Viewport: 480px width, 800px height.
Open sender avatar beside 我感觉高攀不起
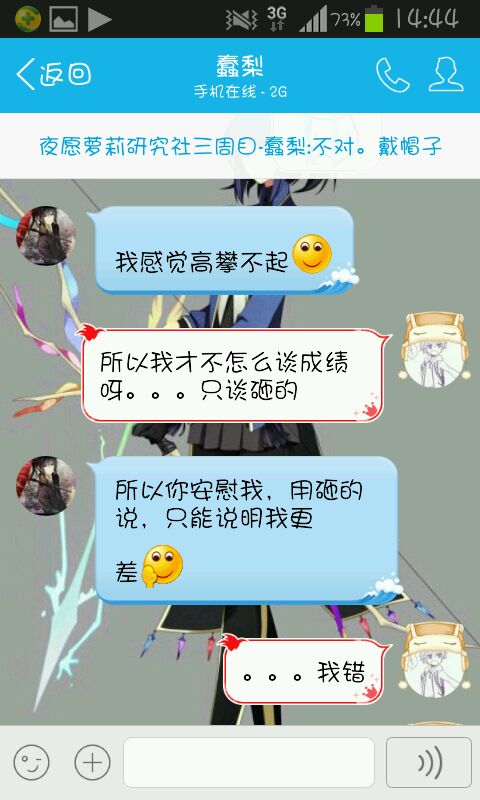pos(46,235)
